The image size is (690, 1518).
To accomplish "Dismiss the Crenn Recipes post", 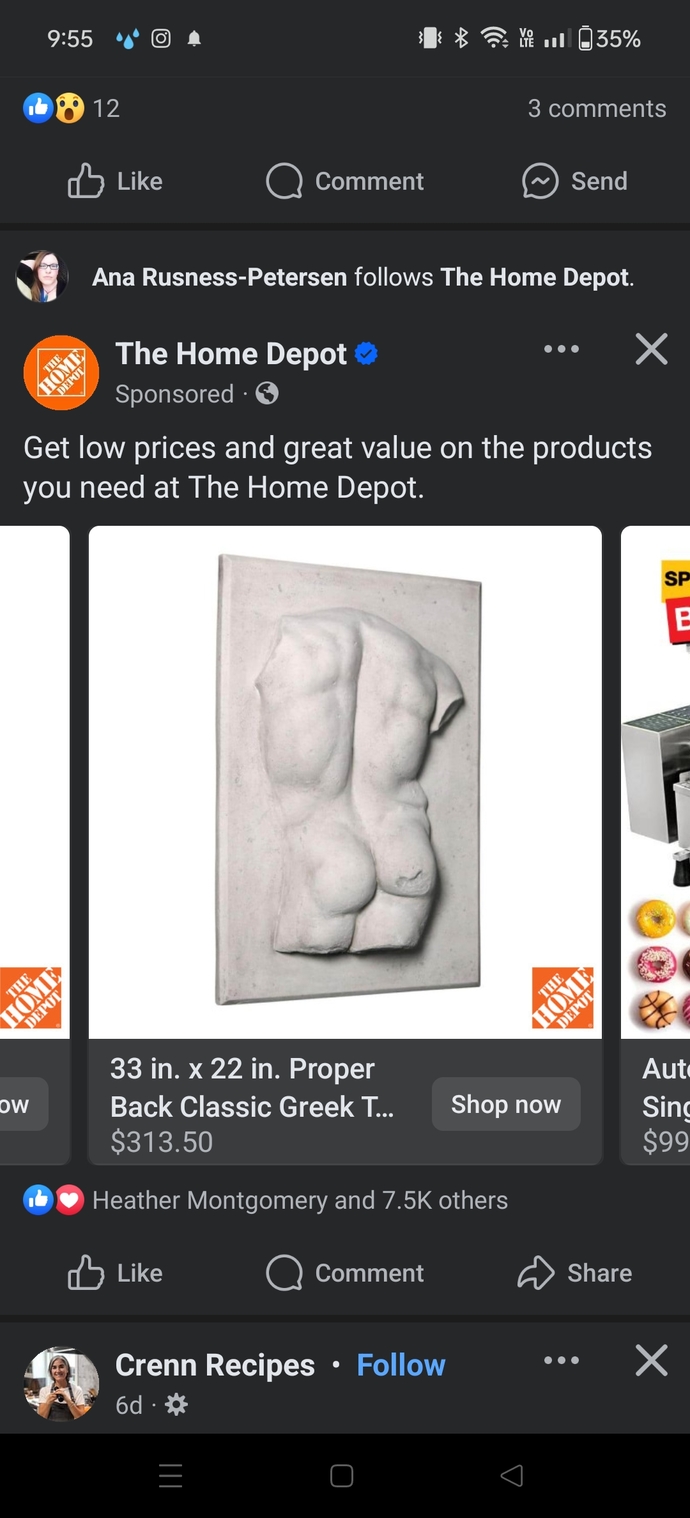I will point(651,1360).
